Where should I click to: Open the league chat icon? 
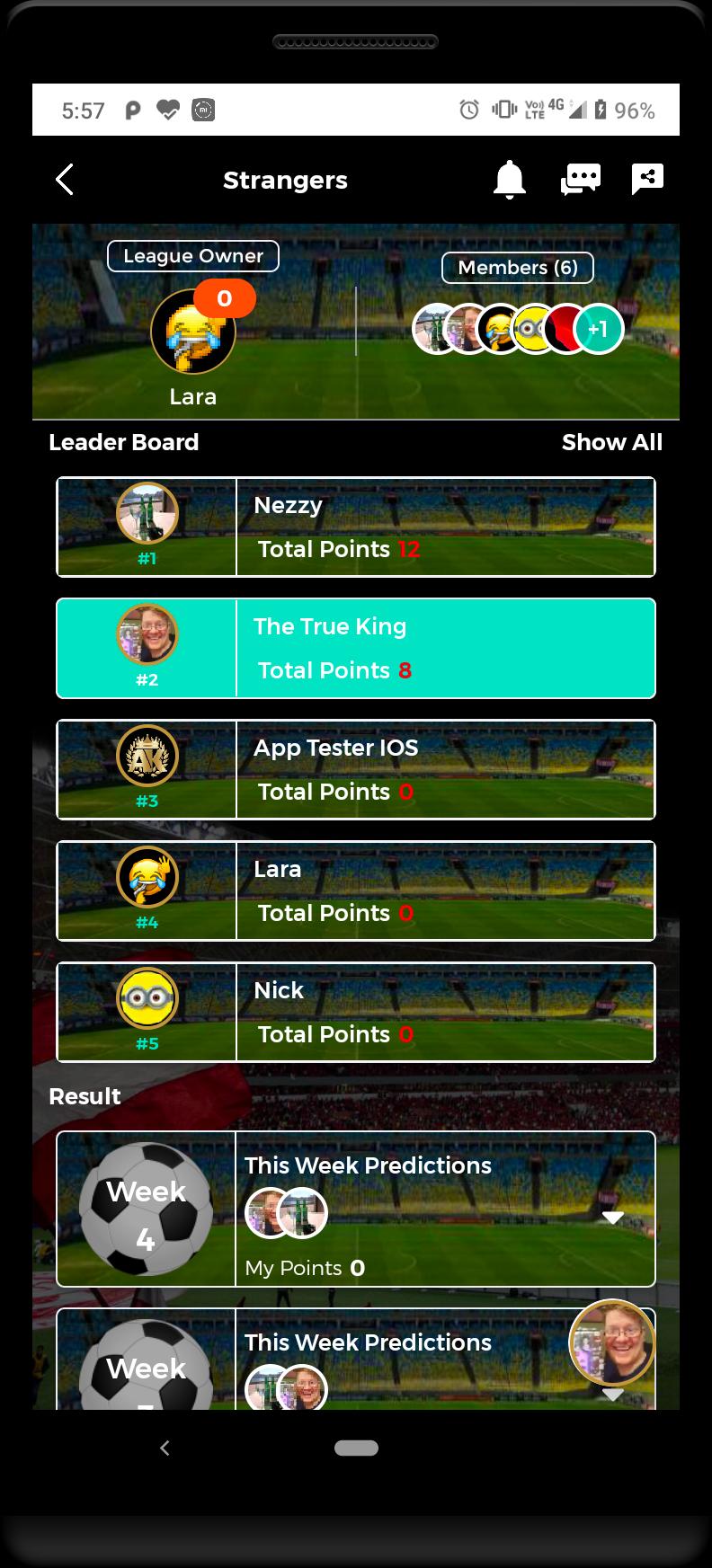pyautogui.click(x=580, y=180)
